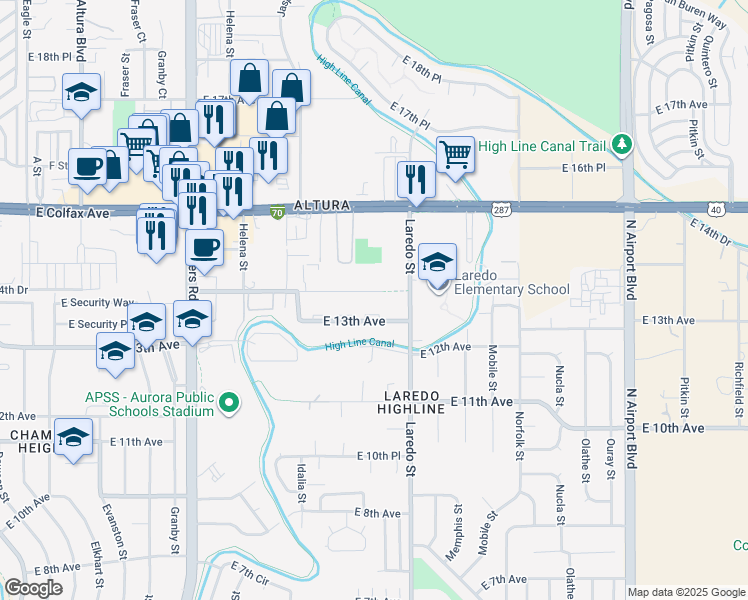This screenshot has height=600, width=748.
Task: Tap the school marker on Altura Blvd
Action: coord(81,93)
